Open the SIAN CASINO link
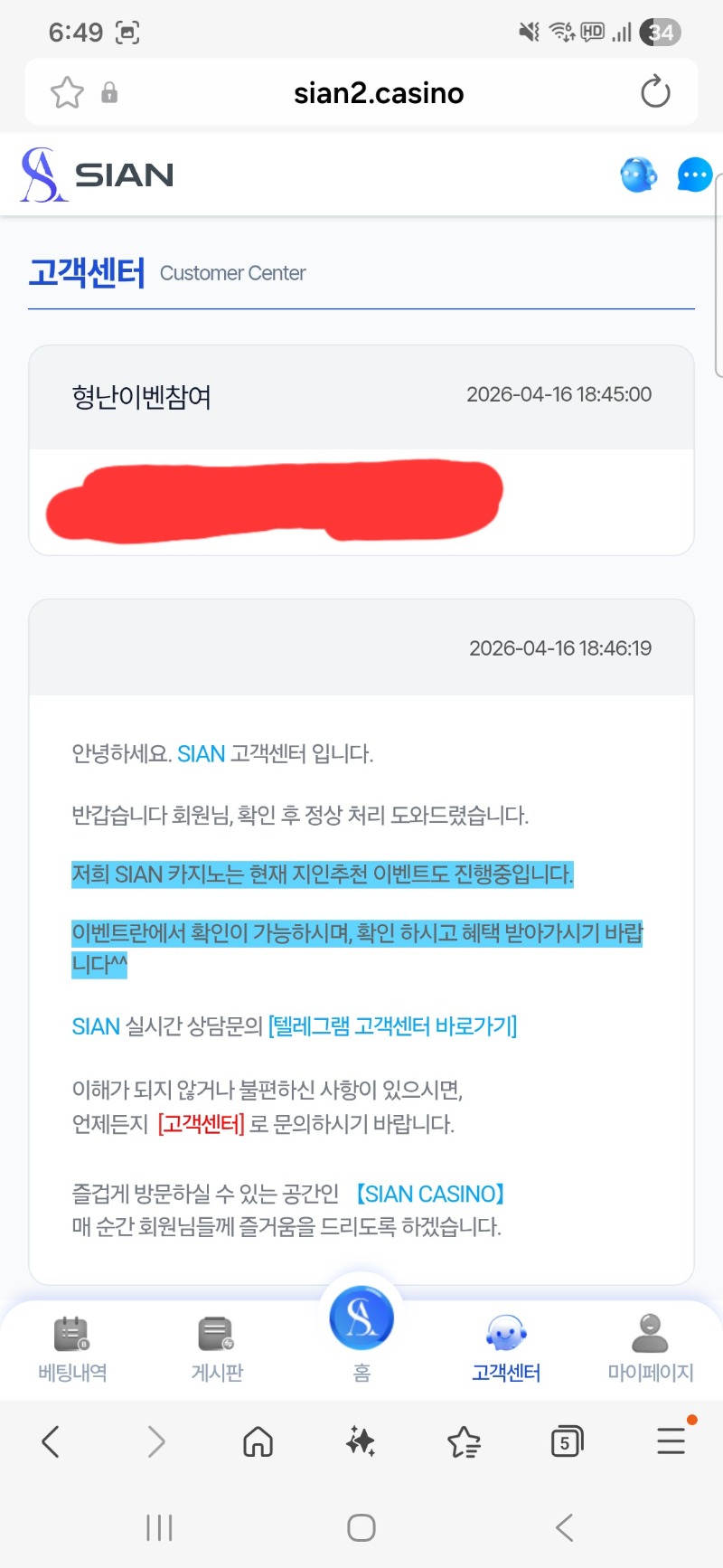The height and width of the screenshot is (1568, 723). [430, 1194]
